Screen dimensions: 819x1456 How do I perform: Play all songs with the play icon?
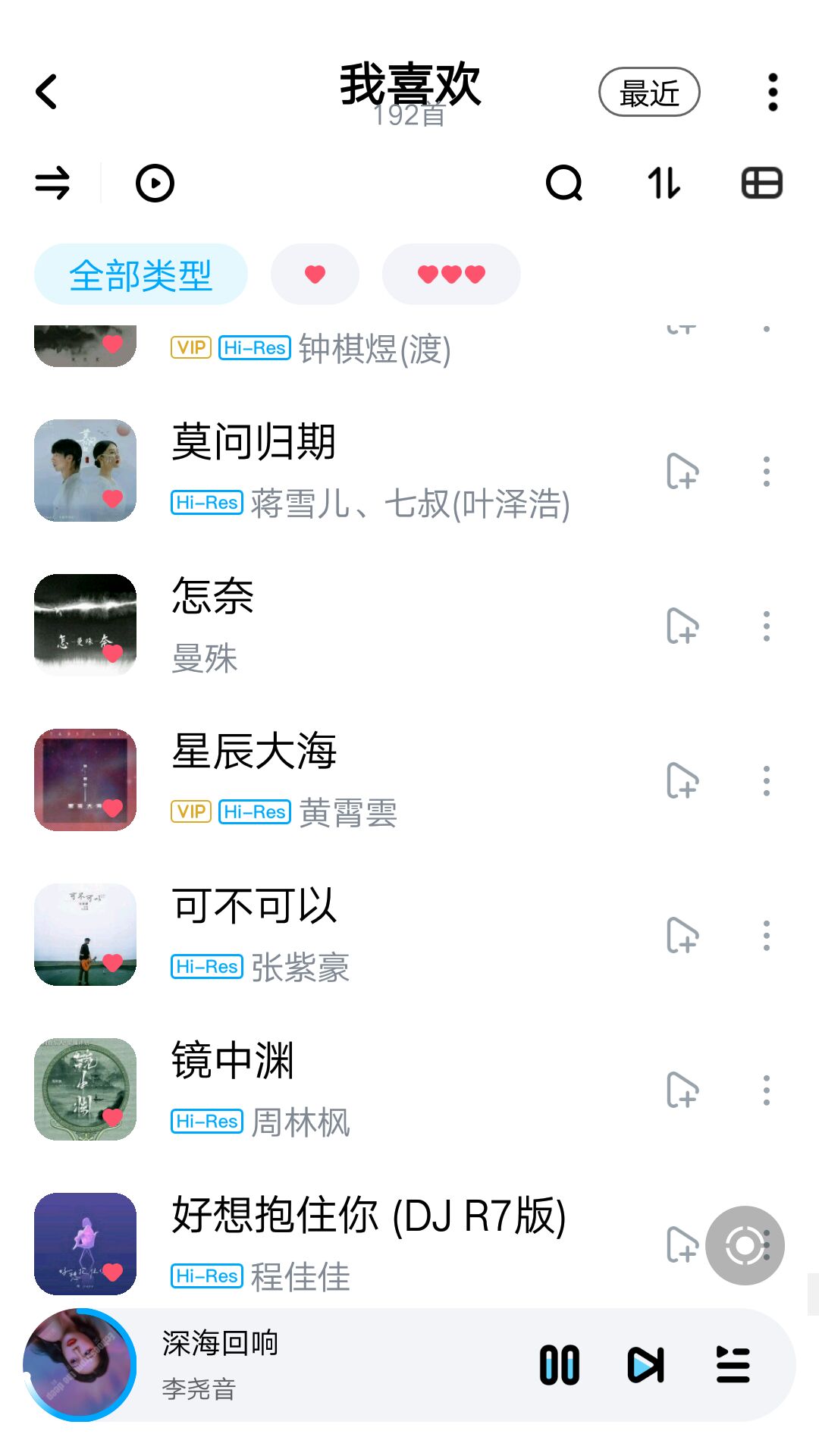tap(155, 184)
